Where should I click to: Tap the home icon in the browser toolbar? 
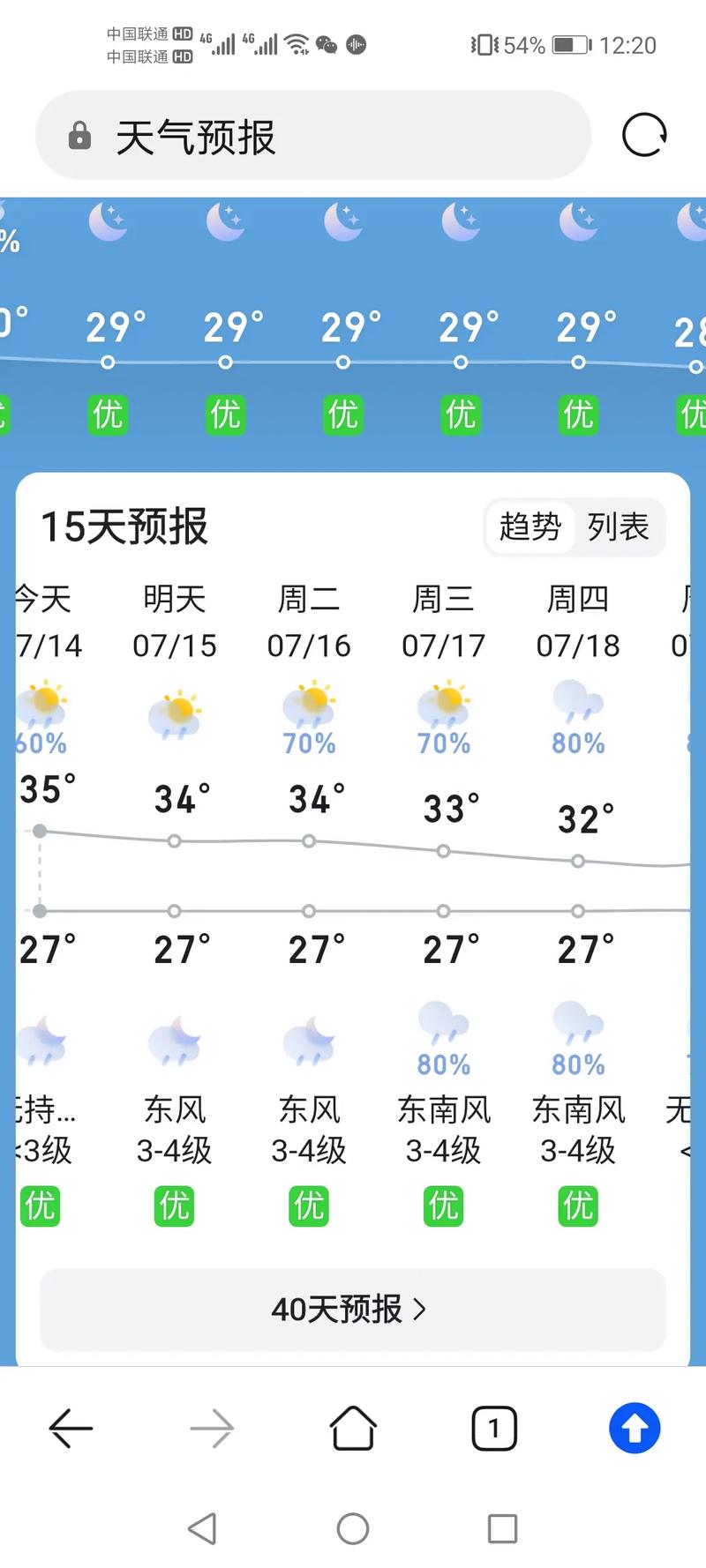click(x=352, y=1429)
